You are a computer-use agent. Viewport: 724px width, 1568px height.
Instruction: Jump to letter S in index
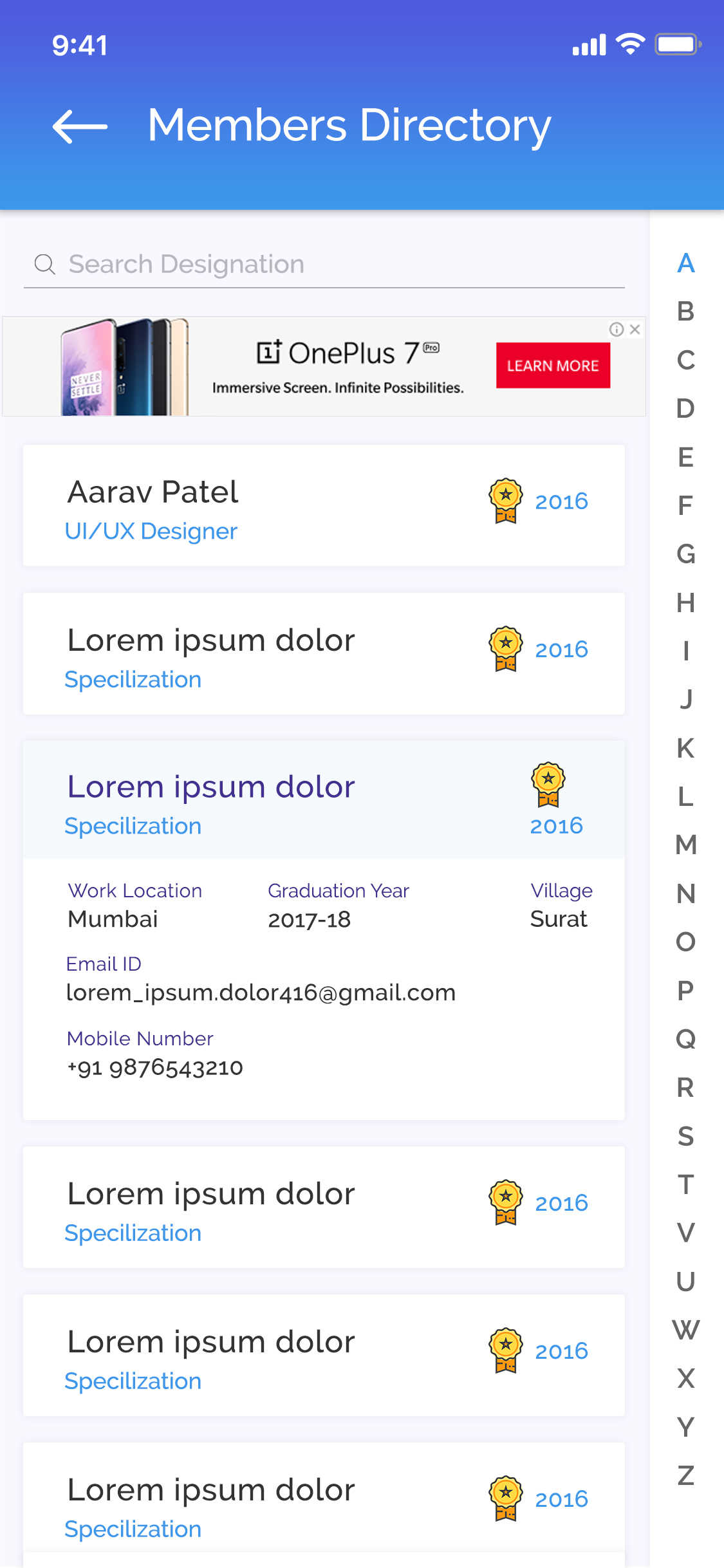click(685, 1136)
